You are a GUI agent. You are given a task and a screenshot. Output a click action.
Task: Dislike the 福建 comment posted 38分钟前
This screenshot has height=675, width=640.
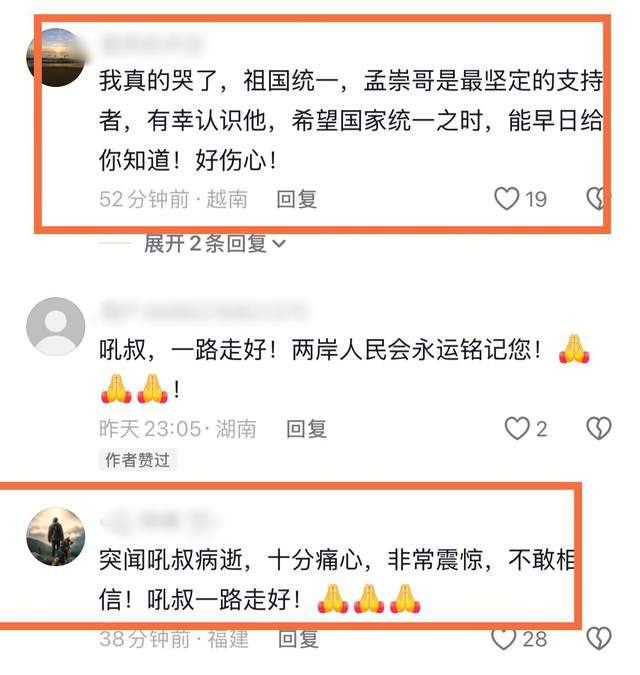point(598,638)
